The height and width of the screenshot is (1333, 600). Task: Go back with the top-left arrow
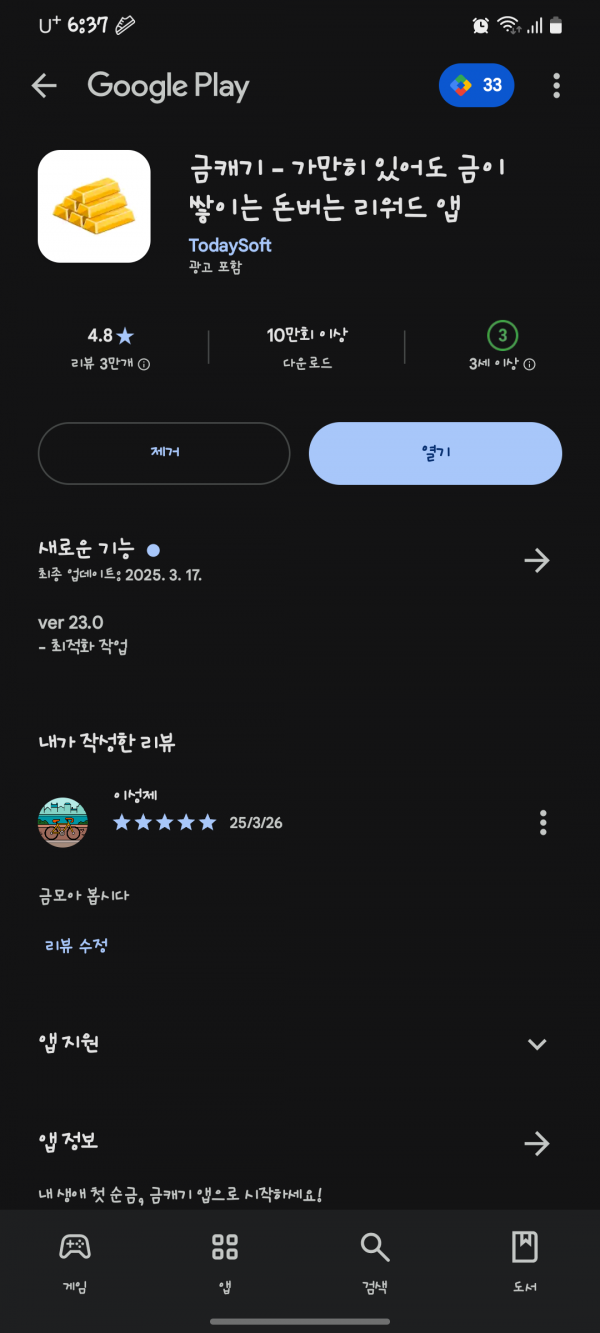click(44, 86)
